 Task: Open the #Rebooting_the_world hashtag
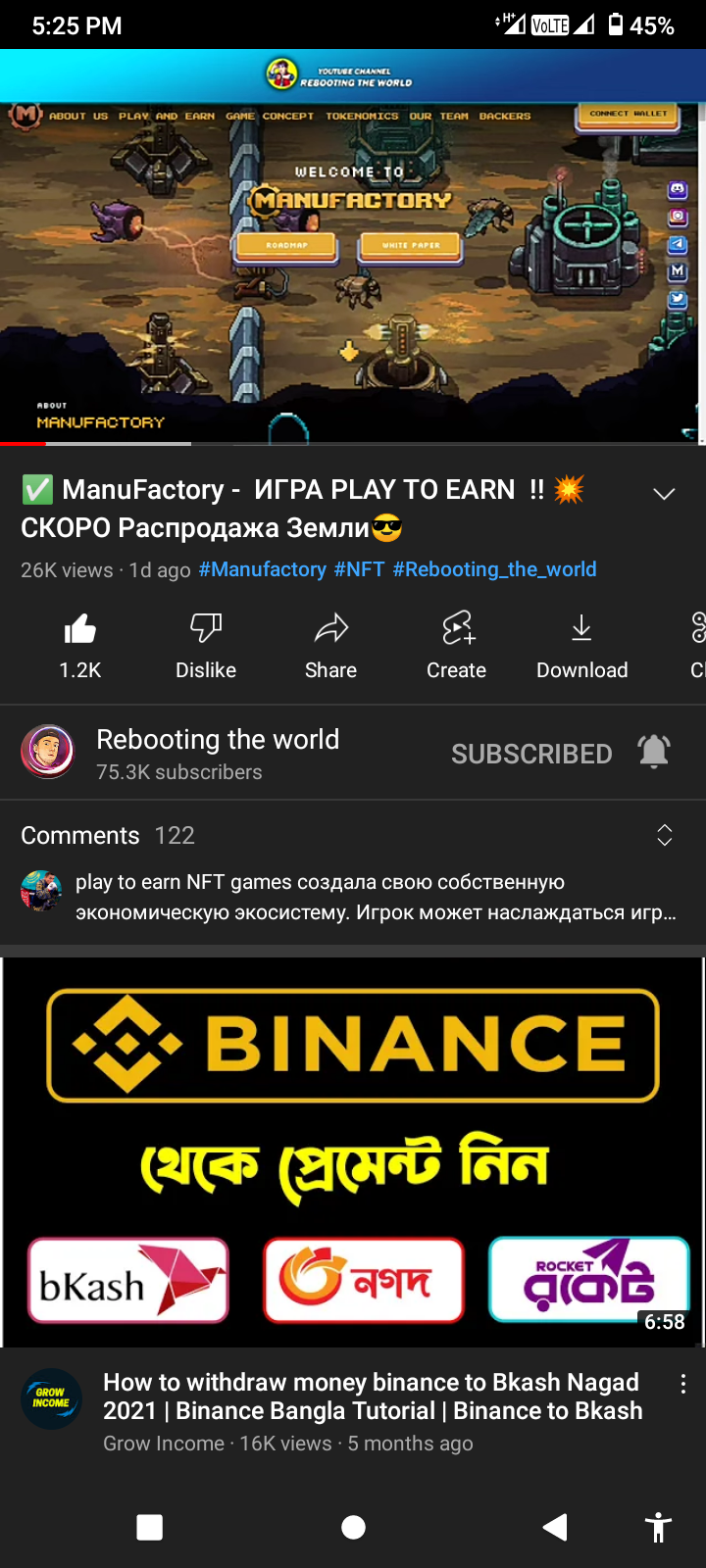click(x=494, y=569)
